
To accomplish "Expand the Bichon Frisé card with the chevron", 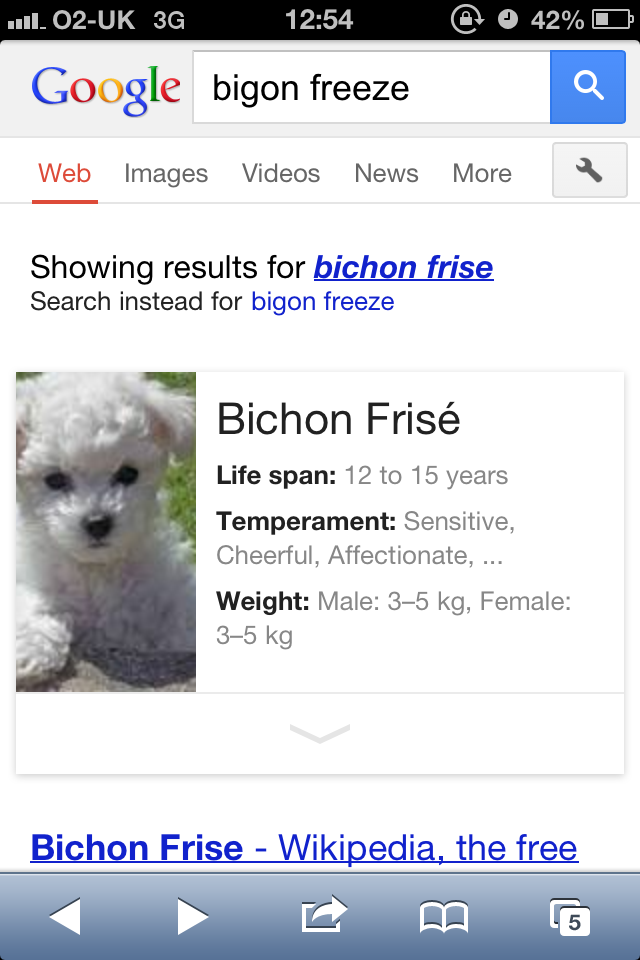I will [x=320, y=734].
